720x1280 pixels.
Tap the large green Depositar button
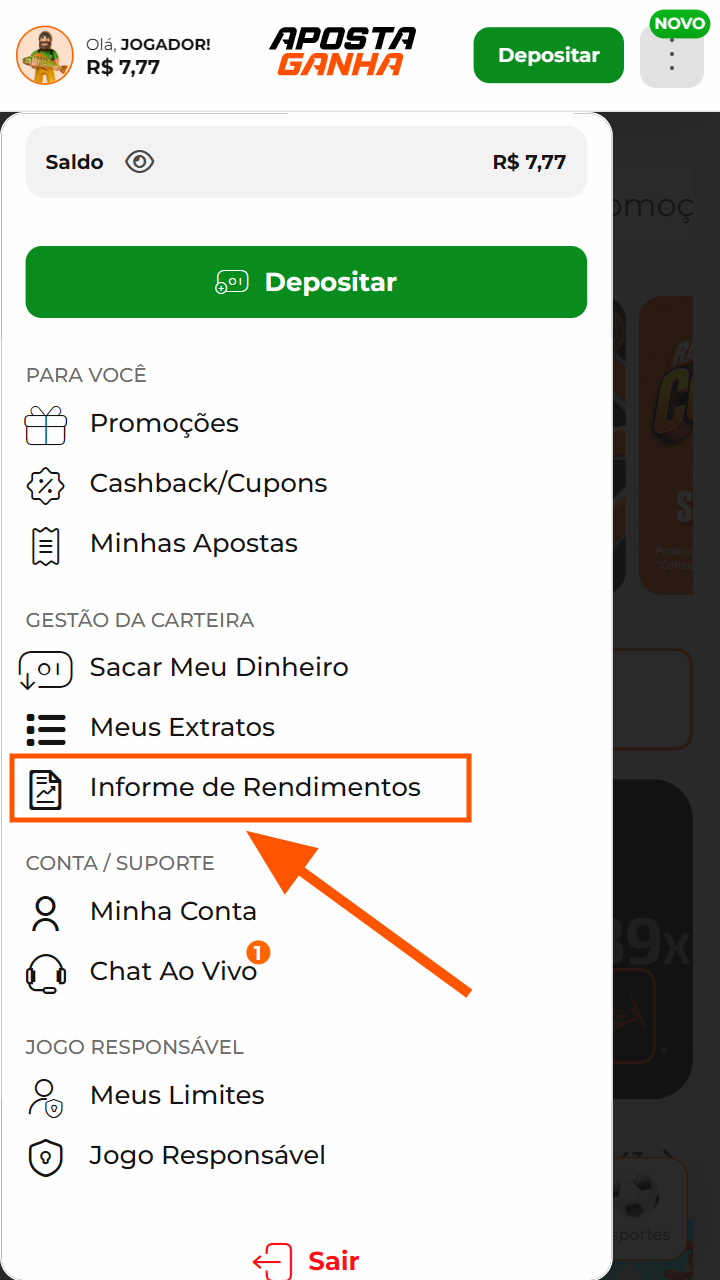tap(306, 282)
